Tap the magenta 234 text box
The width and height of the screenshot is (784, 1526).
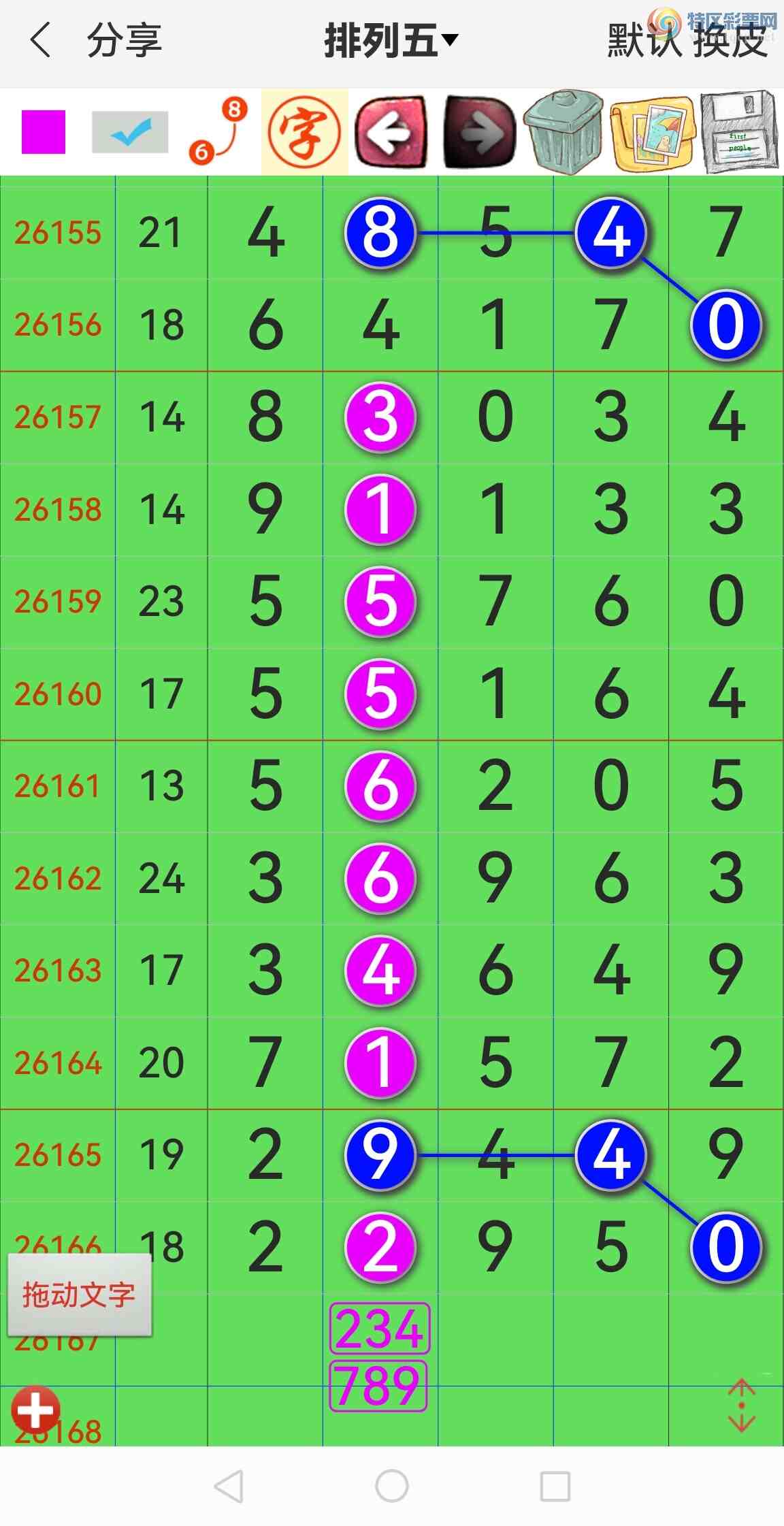pyautogui.click(x=380, y=1328)
